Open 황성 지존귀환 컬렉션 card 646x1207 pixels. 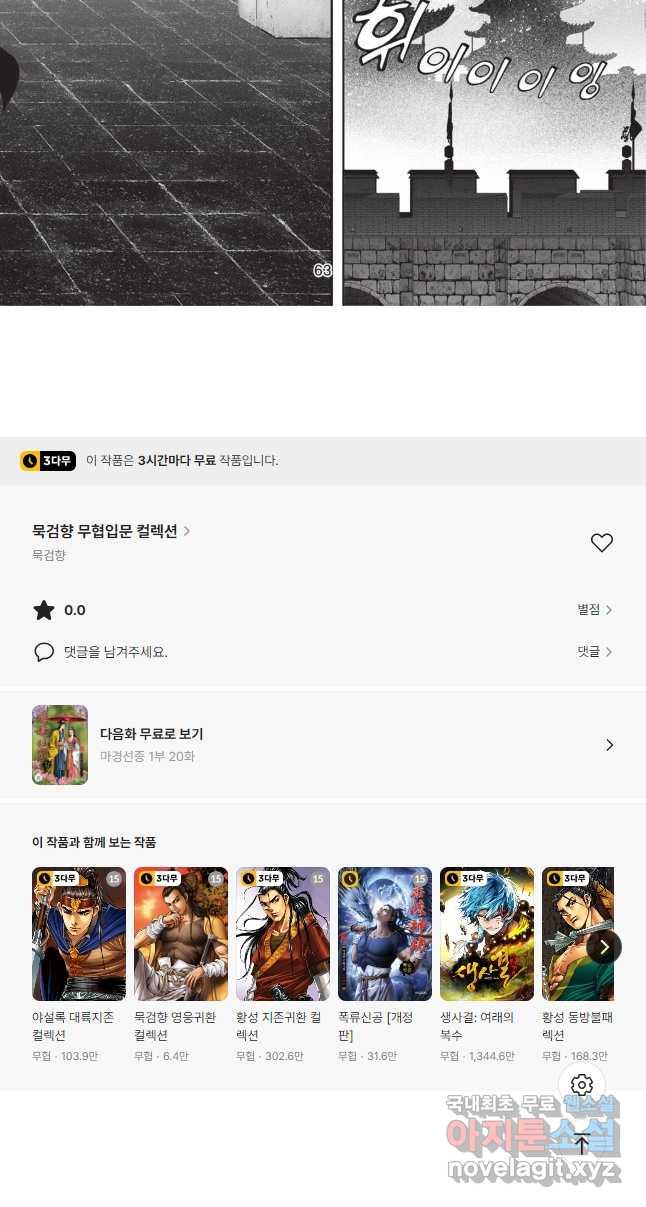(x=283, y=934)
